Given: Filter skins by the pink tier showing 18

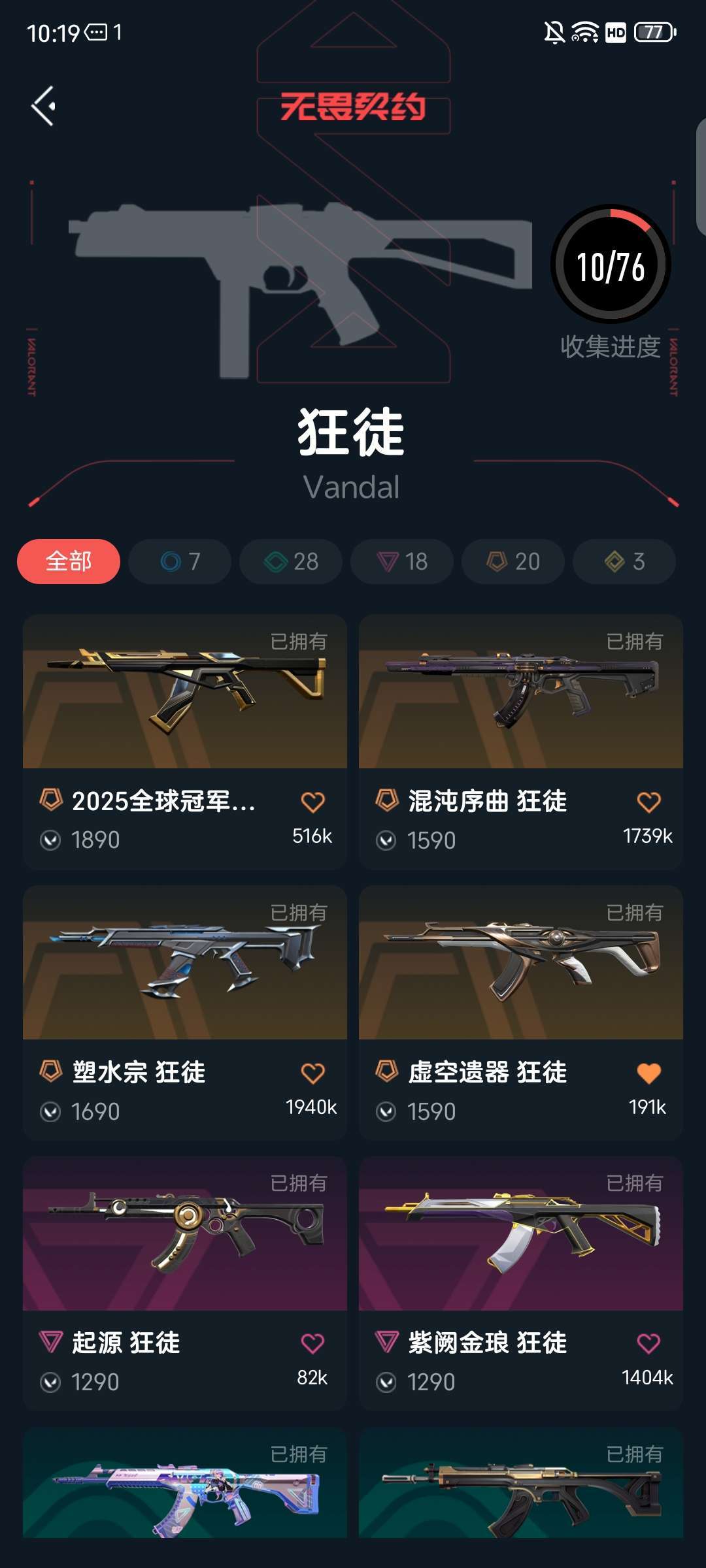Looking at the screenshot, I should (402, 561).
